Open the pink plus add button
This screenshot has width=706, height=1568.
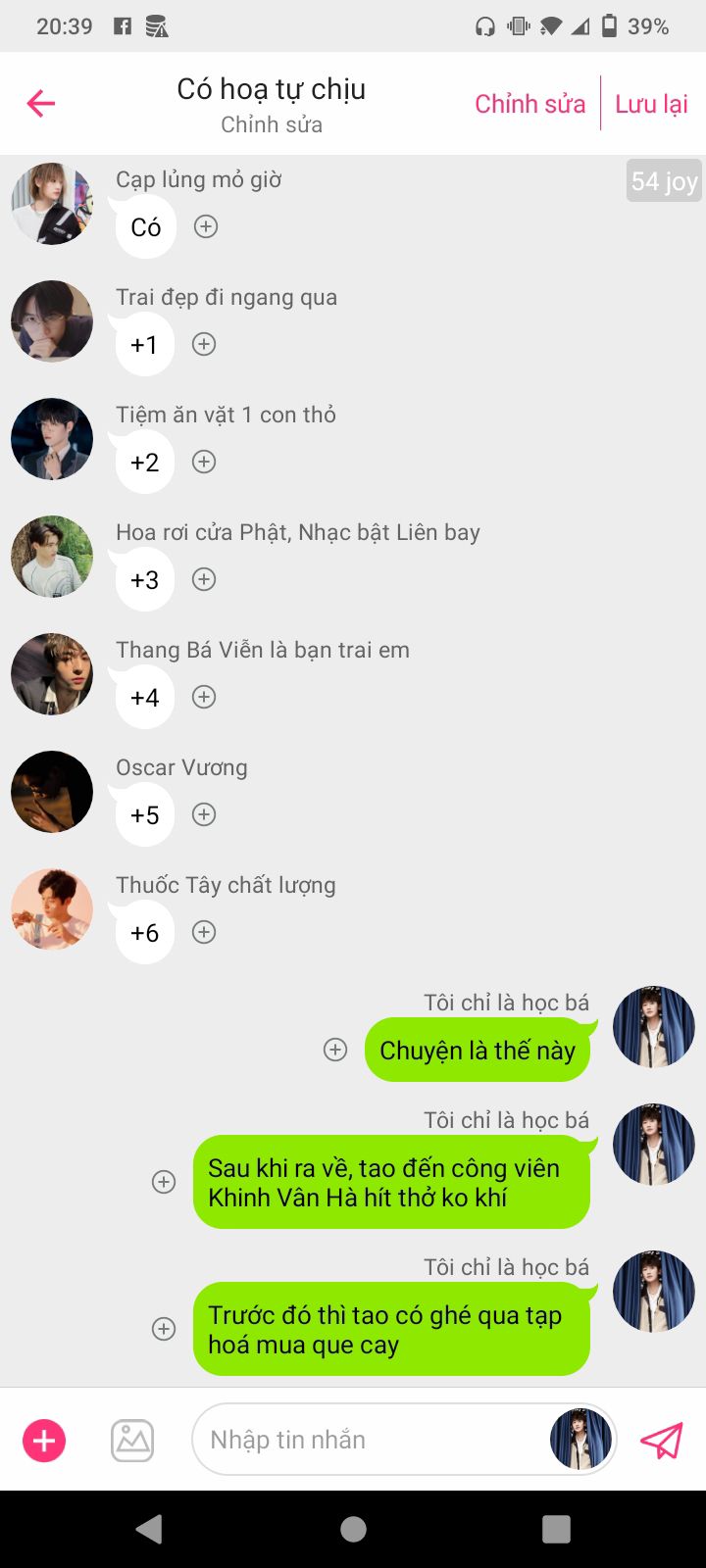coord(44,1441)
